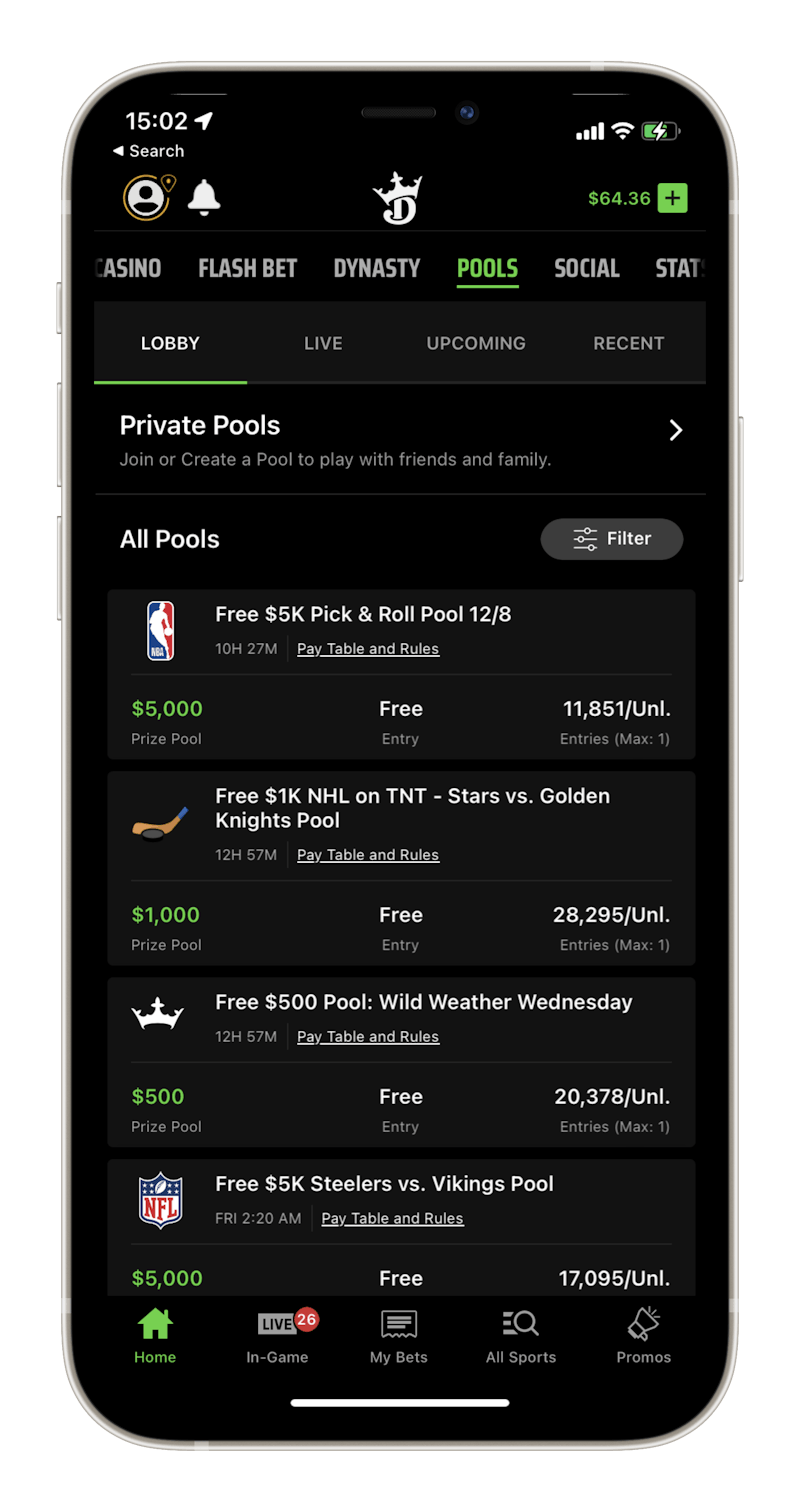The height and width of the screenshot is (1512, 800).
Task: Go to the Social section
Action: coord(587,268)
